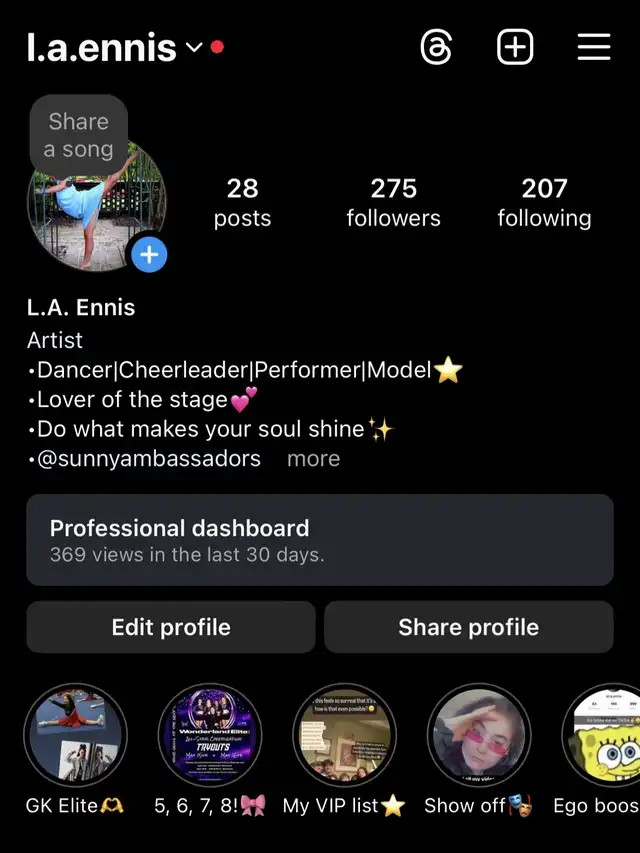Open the 207 following list
This screenshot has width=640, height=853.
544,202
